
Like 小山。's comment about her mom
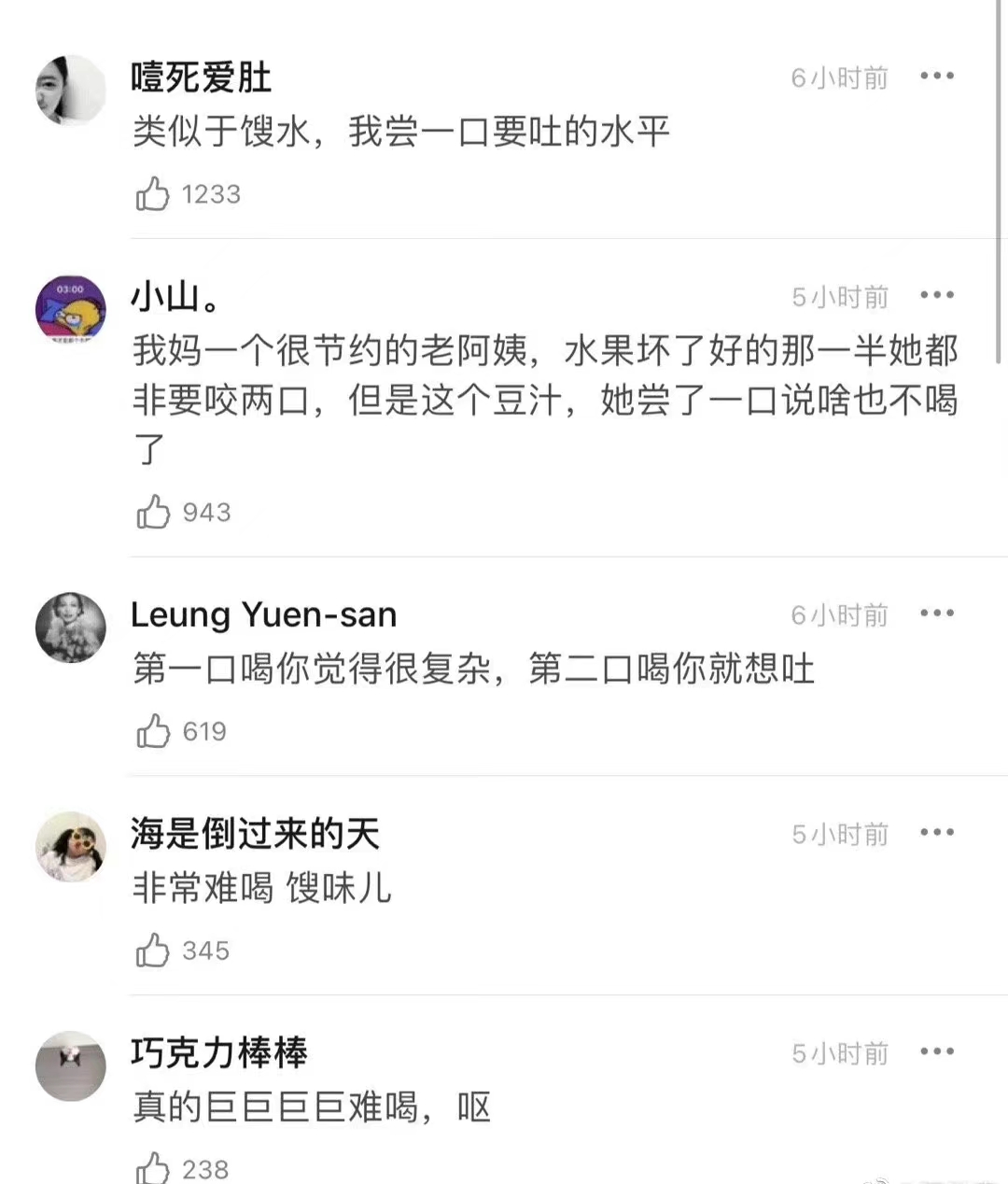point(153,512)
